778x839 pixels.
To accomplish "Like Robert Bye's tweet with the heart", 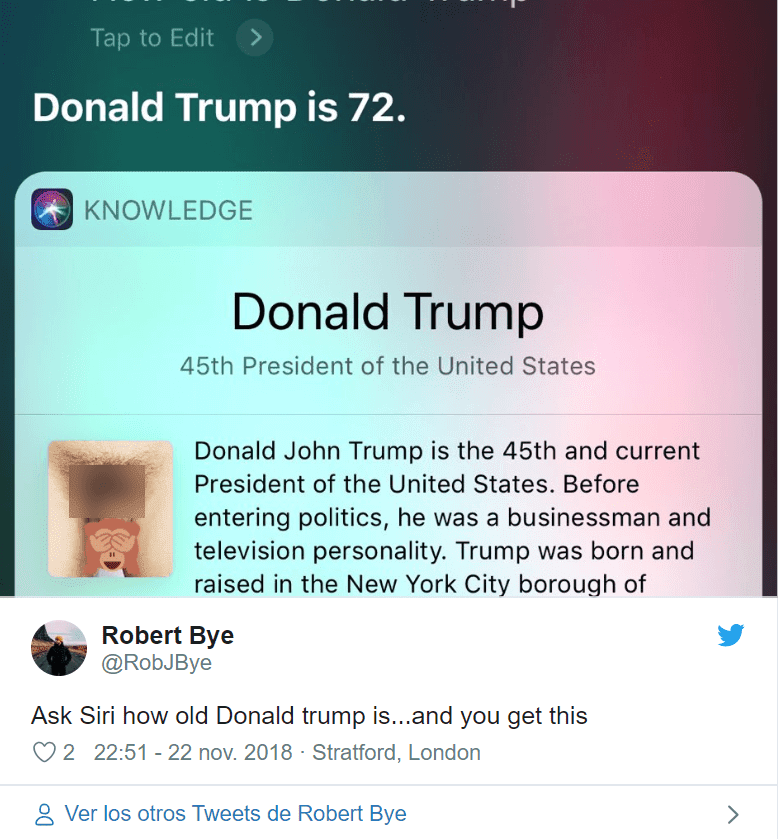I will click(44, 752).
